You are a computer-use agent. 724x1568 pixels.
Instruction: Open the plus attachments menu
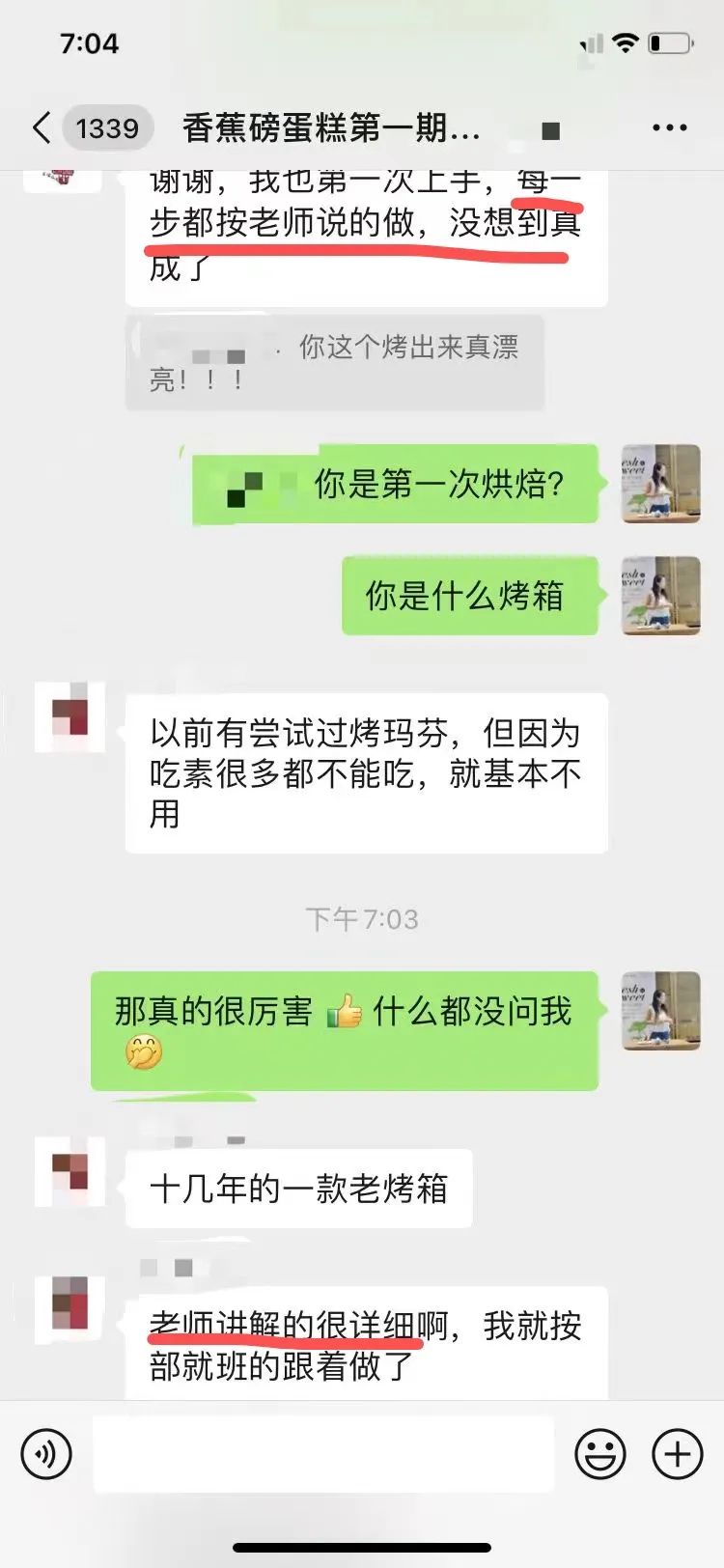677,1454
